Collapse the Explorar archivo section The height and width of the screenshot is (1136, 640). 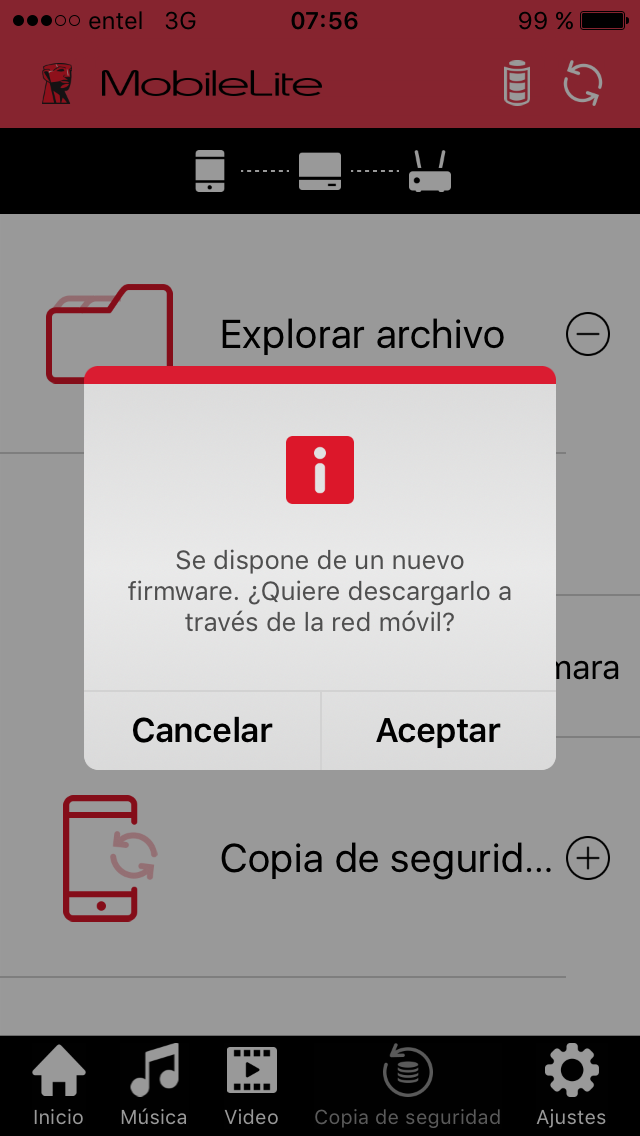[588, 334]
